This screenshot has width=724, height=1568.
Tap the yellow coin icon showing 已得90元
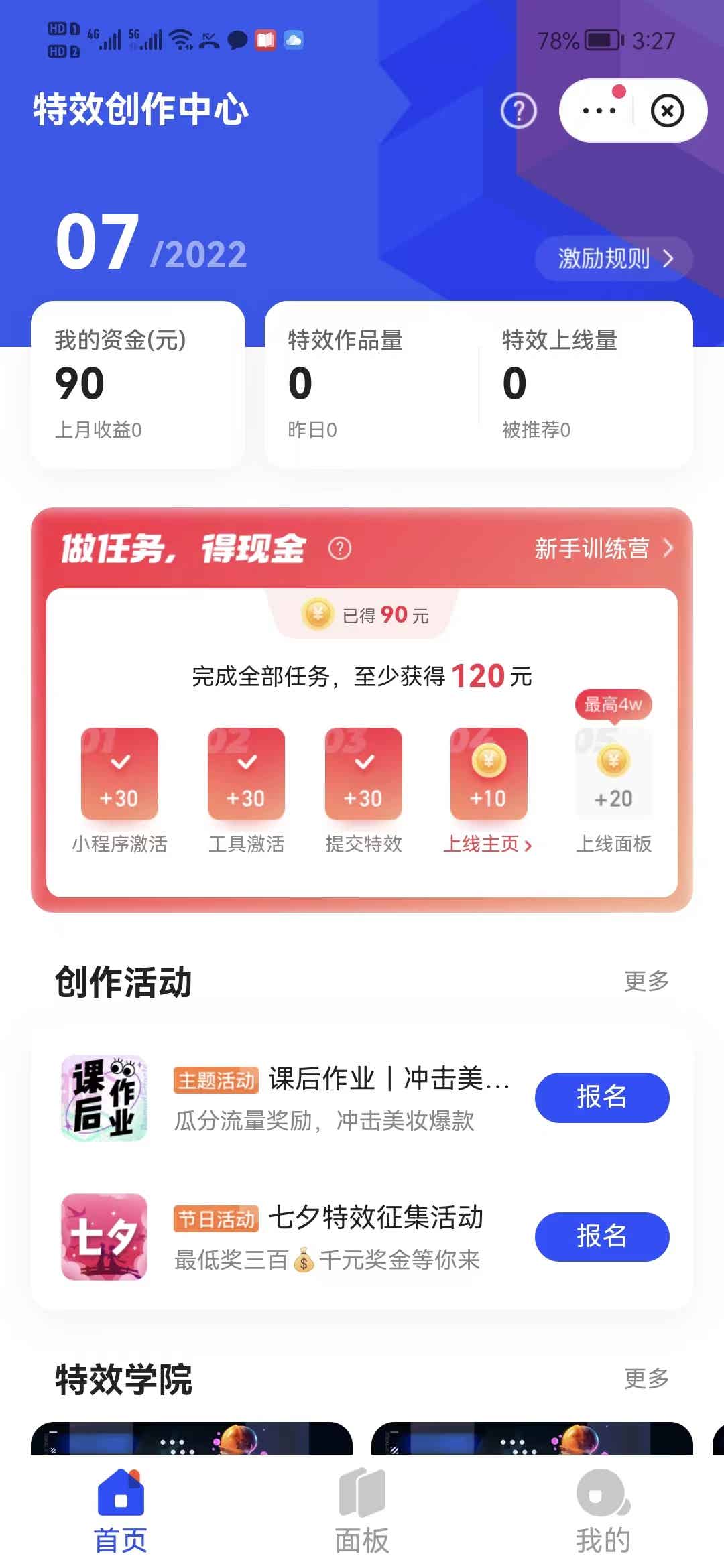point(319,614)
